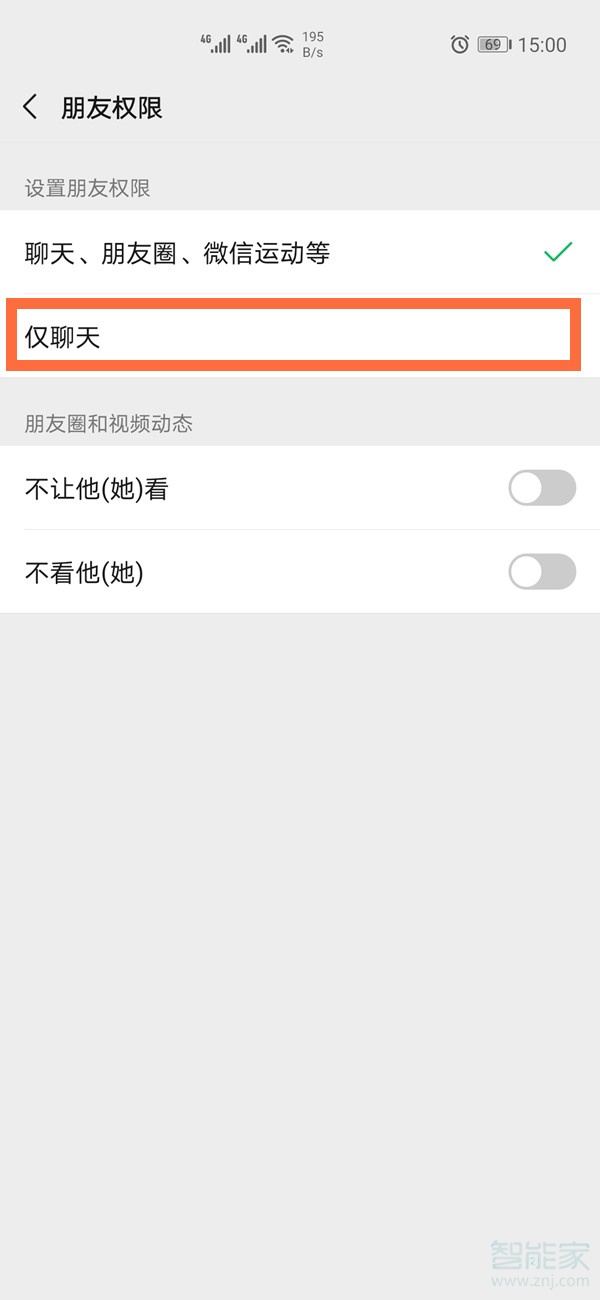Go back from 朋友权限 page
This screenshot has height=1300, width=600.
(x=31, y=108)
